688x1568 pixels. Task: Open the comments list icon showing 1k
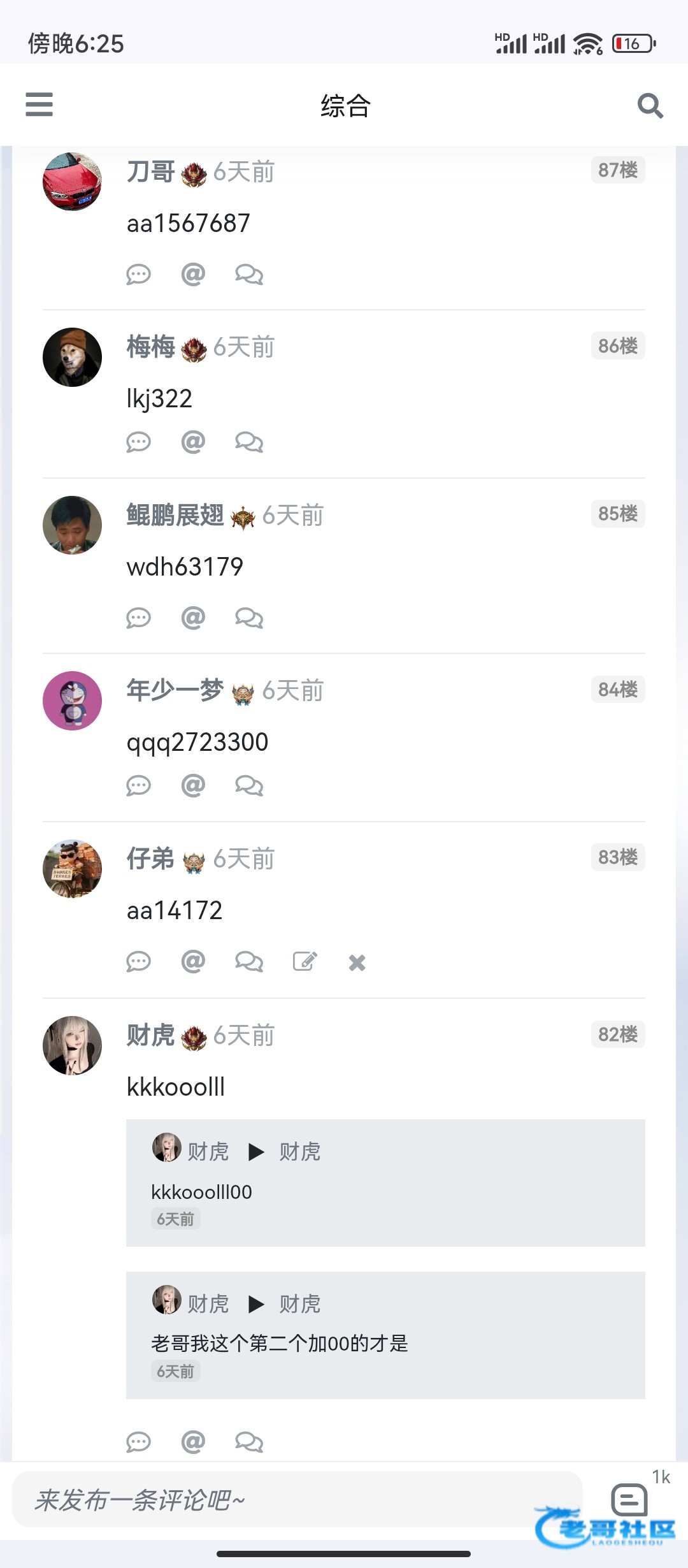pos(629,1499)
